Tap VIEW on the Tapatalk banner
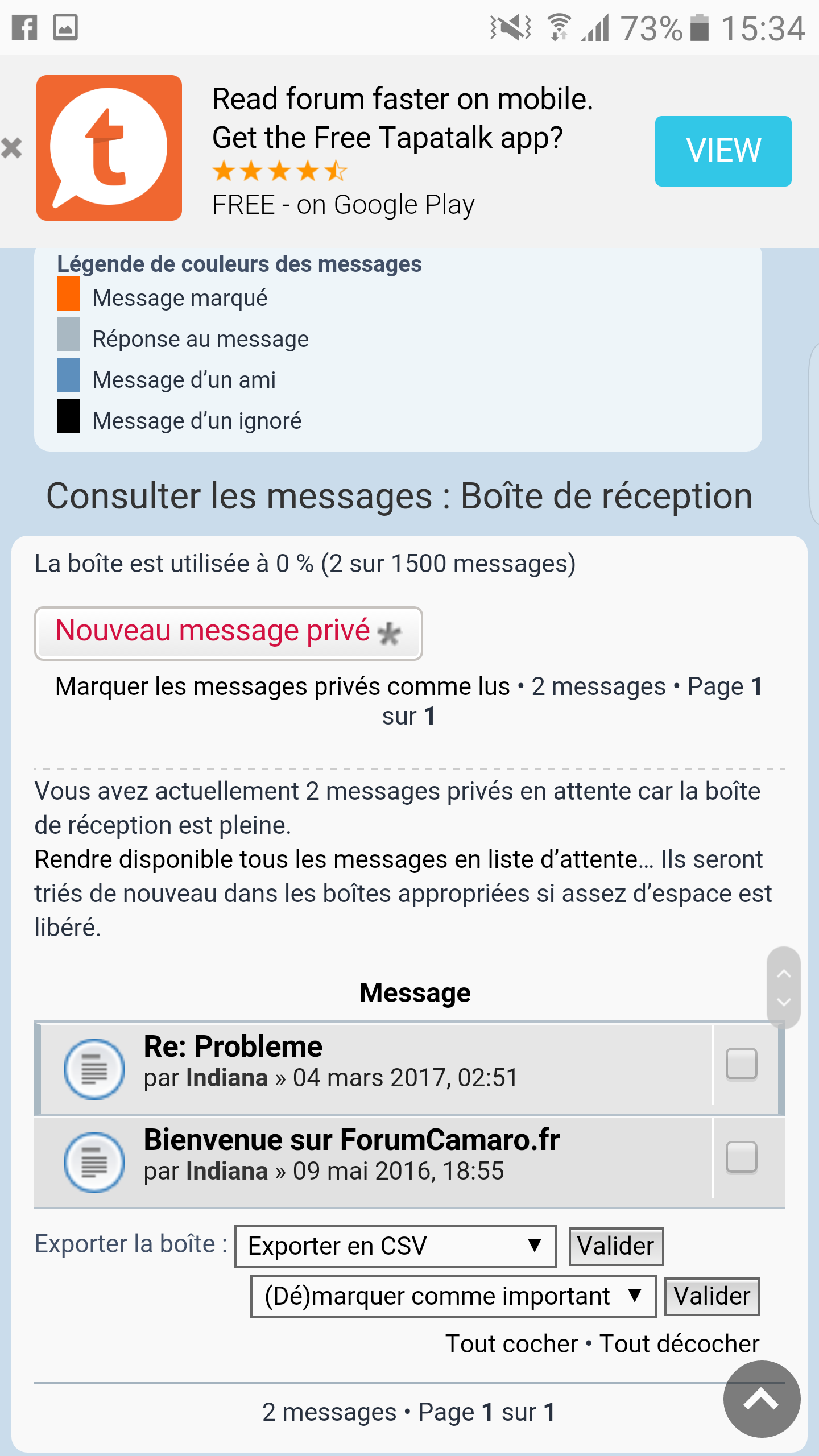Image resolution: width=819 pixels, height=1456 pixels. [x=722, y=151]
